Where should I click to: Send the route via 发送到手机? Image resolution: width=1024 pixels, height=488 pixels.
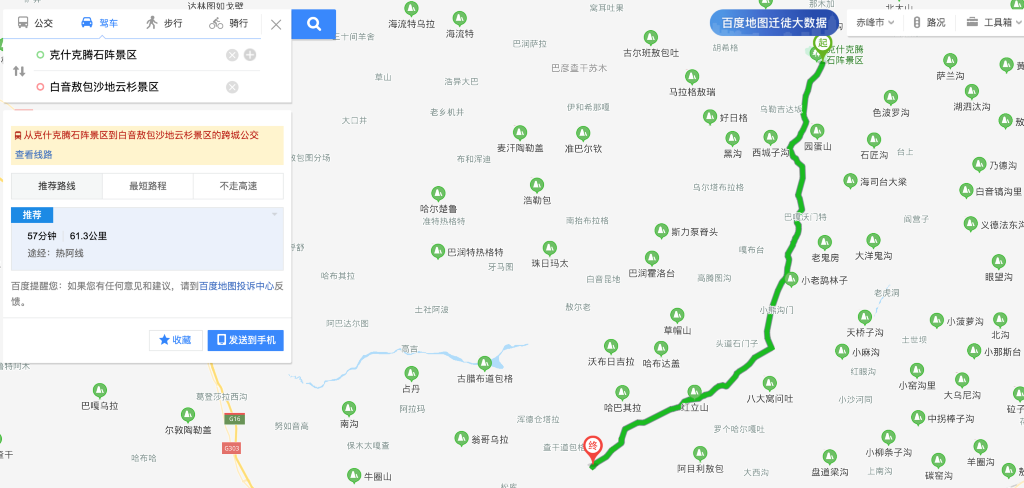tap(246, 340)
